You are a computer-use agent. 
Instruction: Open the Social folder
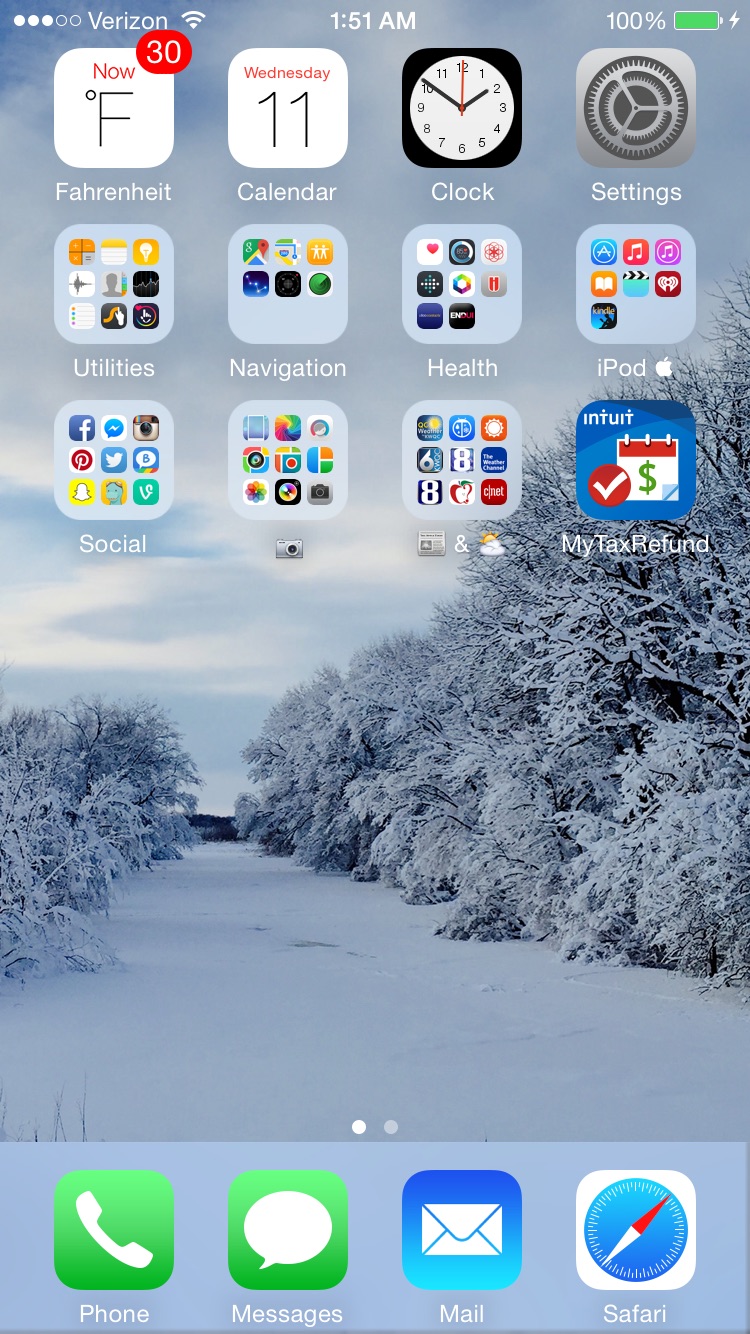114,460
